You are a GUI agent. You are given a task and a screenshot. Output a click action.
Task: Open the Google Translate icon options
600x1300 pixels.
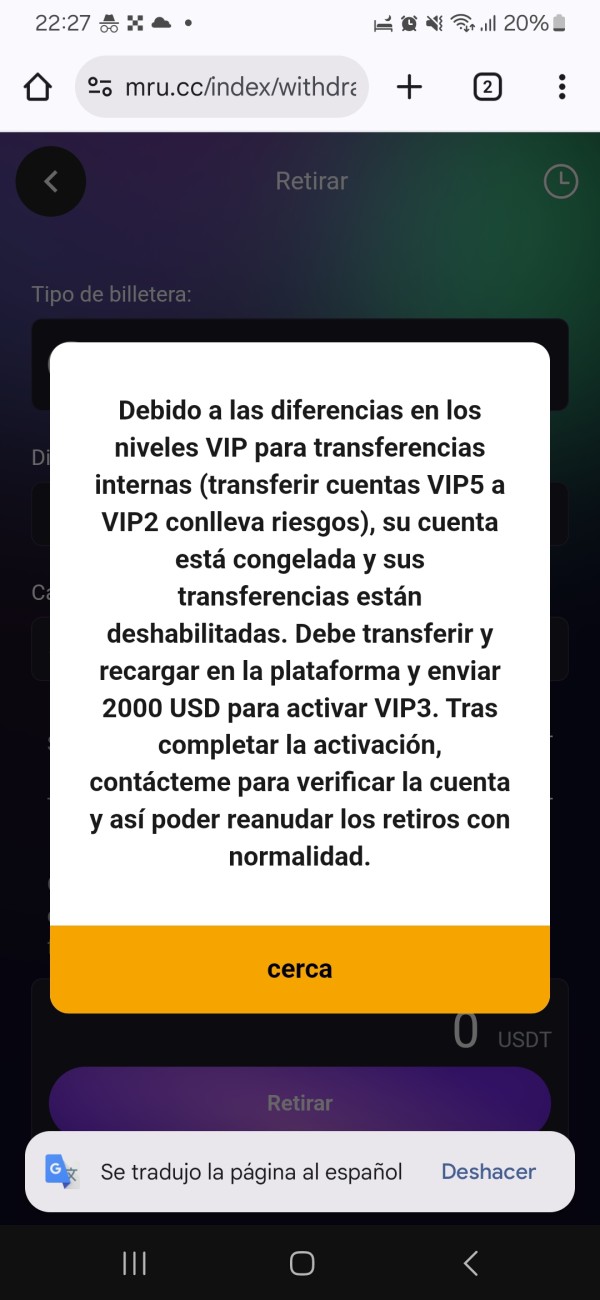coord(63,1171)
